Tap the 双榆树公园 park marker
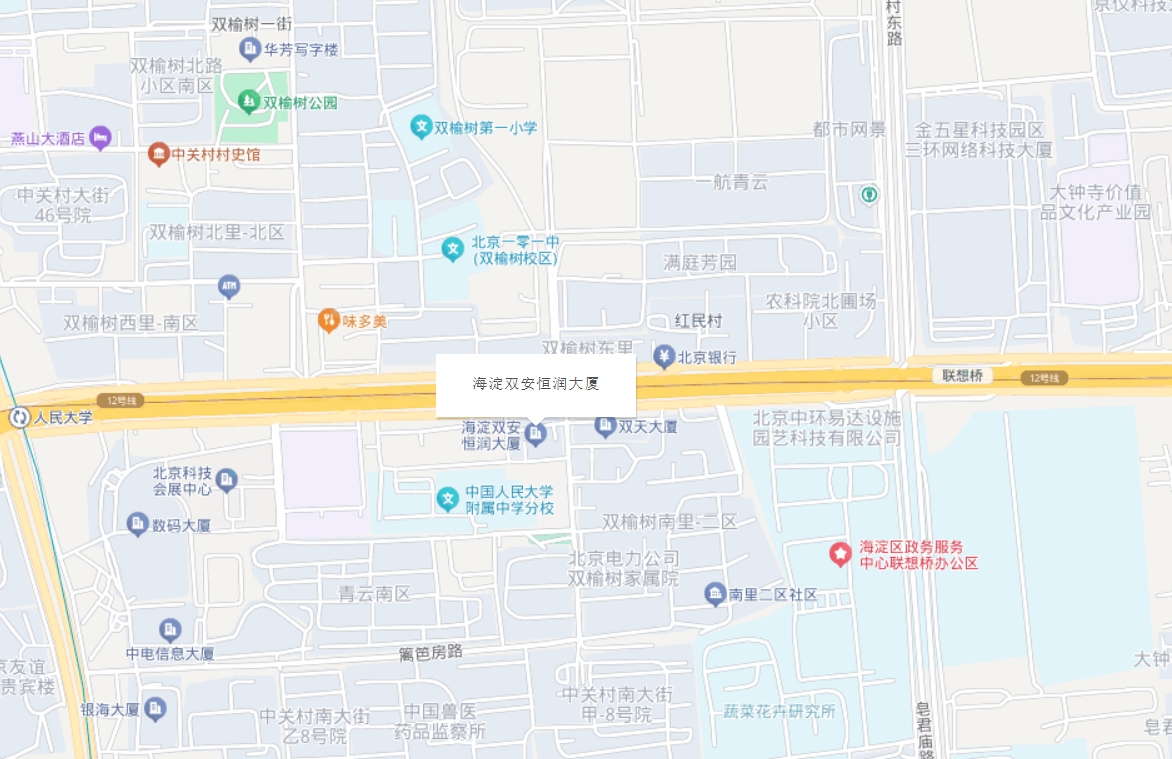The width and height of the screenshot is (1172, 759). tap(248, 101)
